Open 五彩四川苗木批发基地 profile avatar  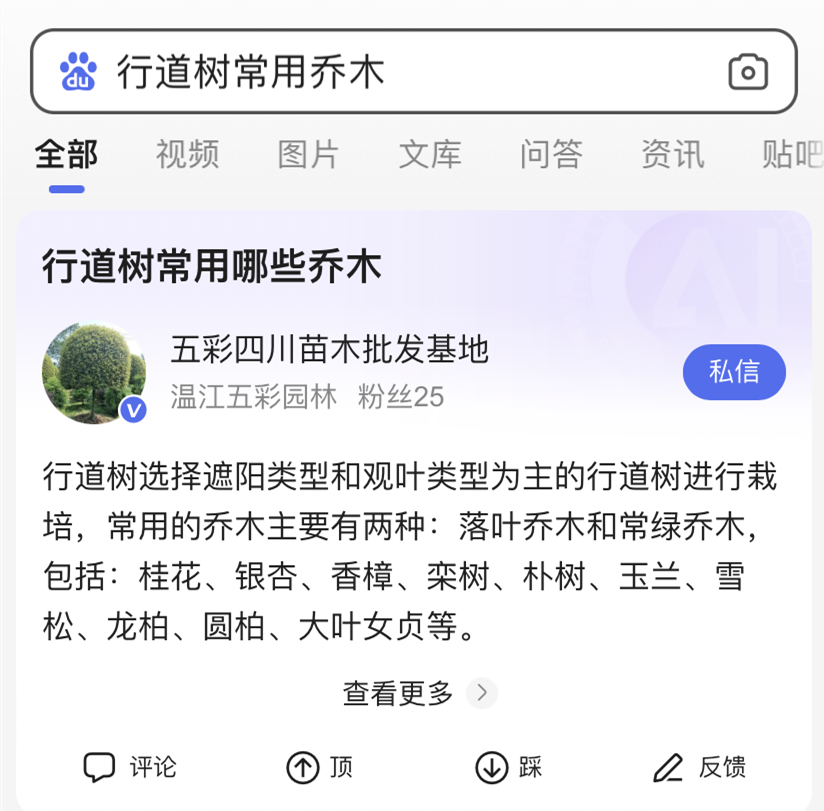point(94,372)
